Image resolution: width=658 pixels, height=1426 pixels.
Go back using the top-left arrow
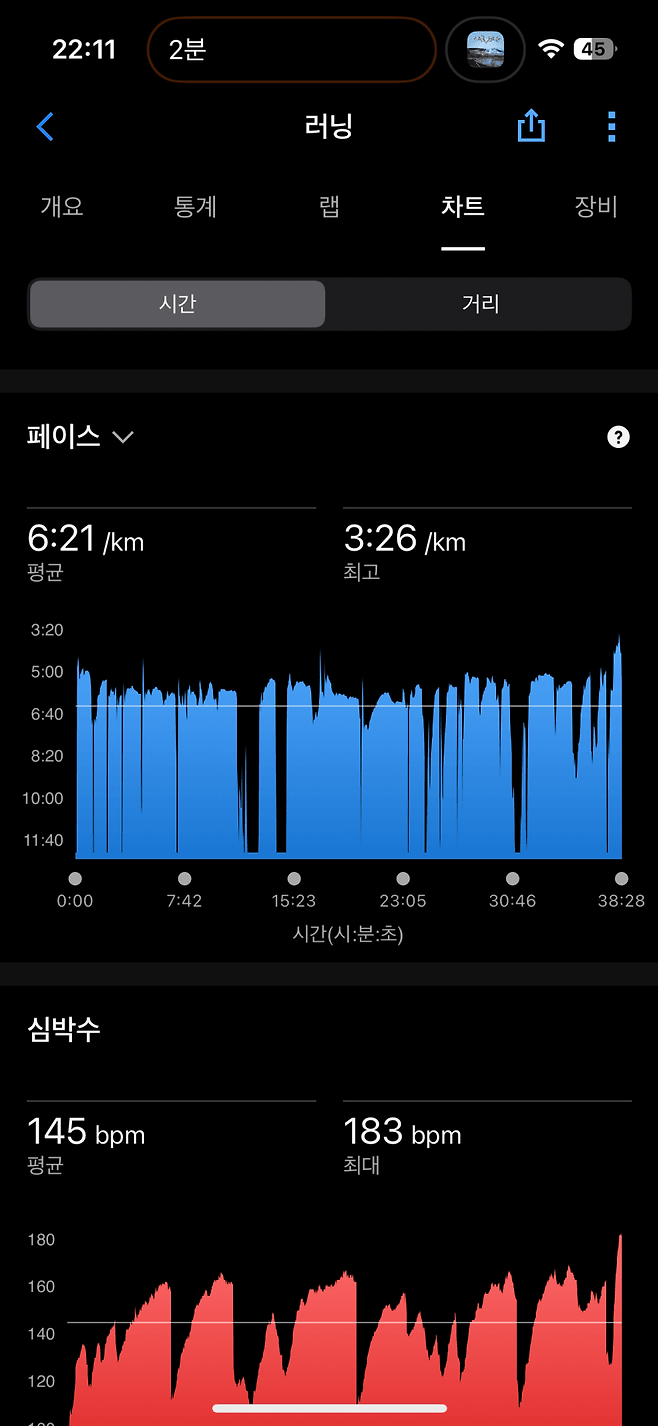(45, 127)
